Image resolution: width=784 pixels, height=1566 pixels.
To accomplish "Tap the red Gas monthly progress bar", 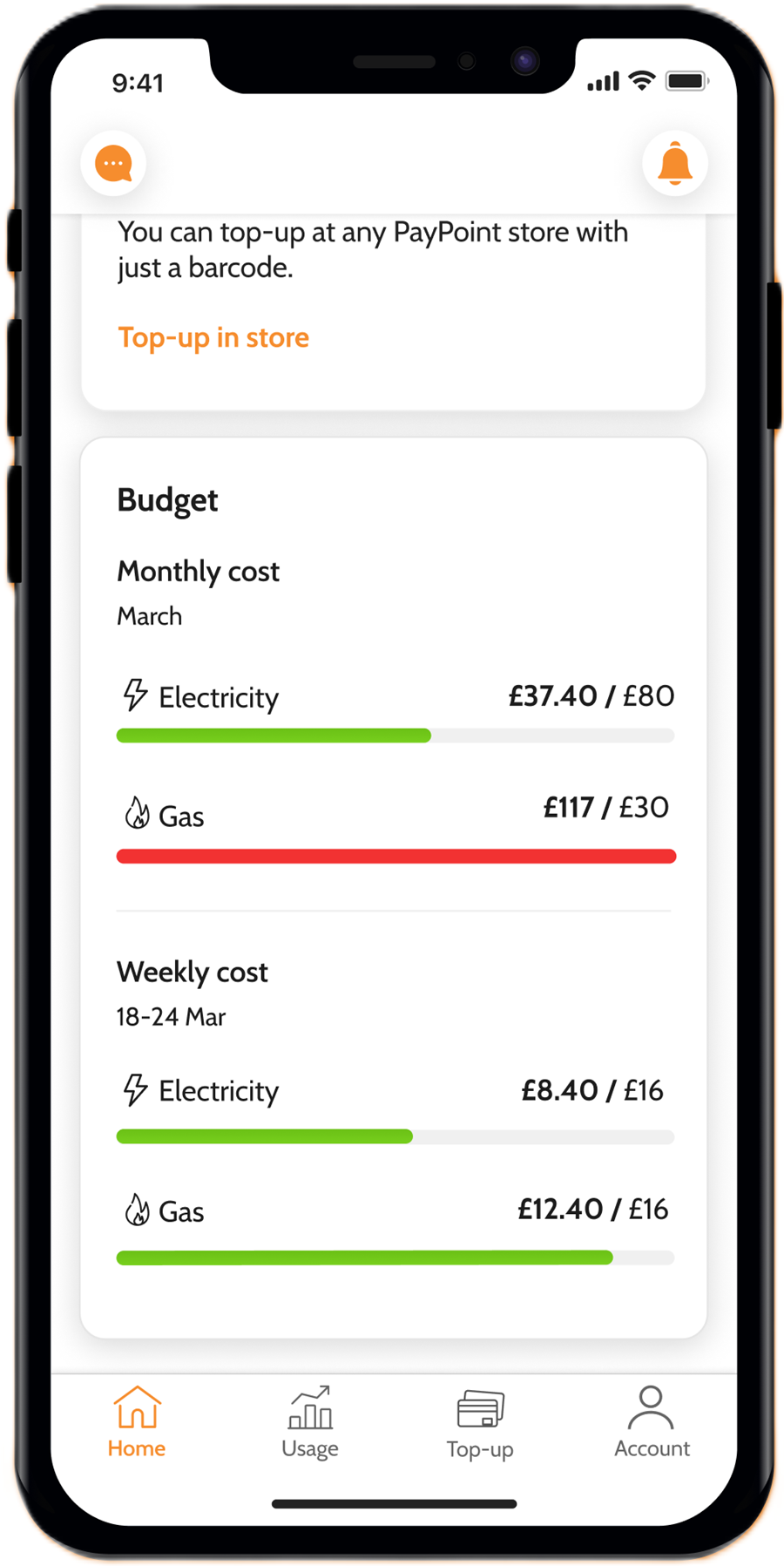I will [x=395, y=855].
